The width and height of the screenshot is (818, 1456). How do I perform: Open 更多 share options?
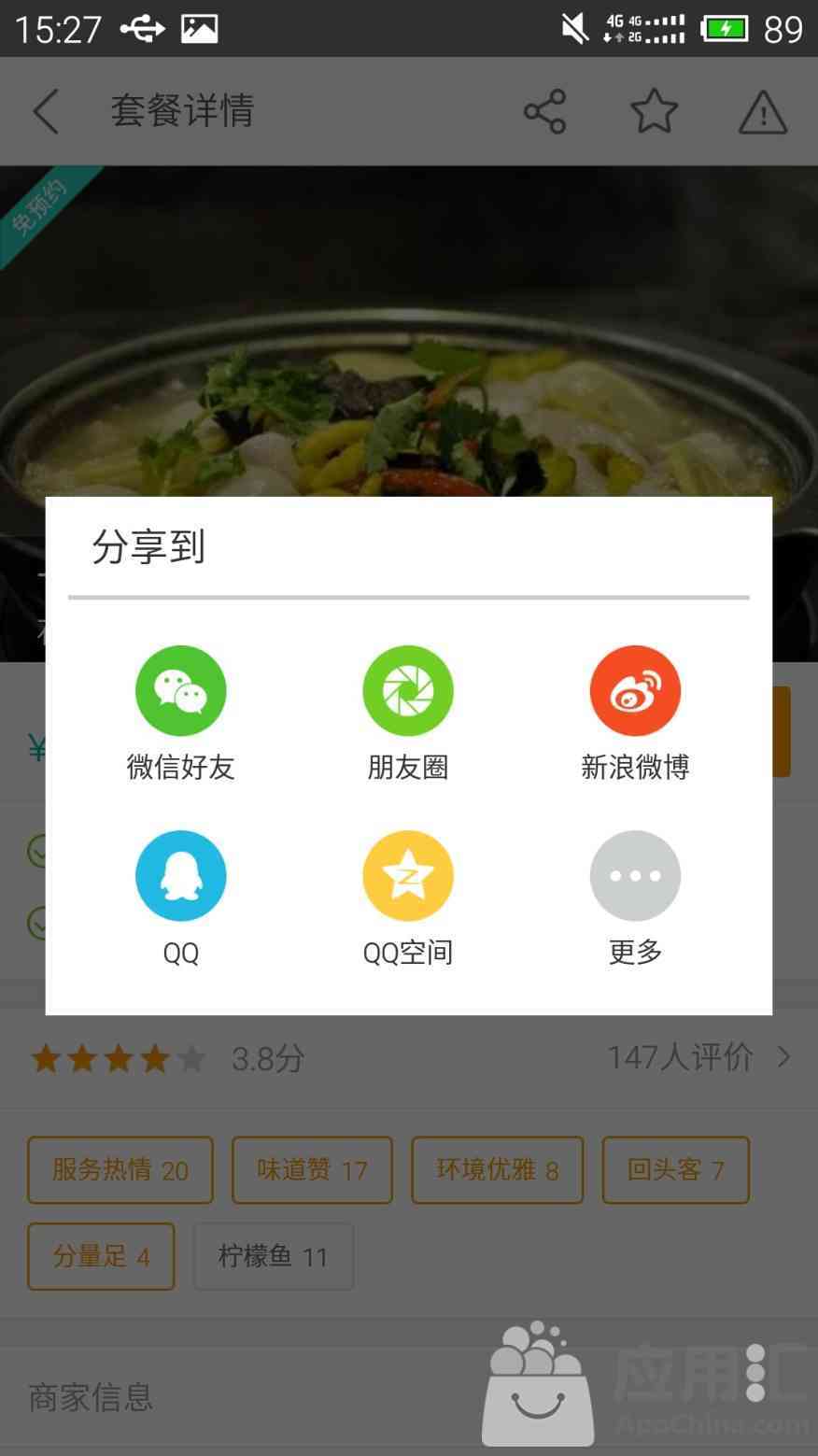click(635, 876)
